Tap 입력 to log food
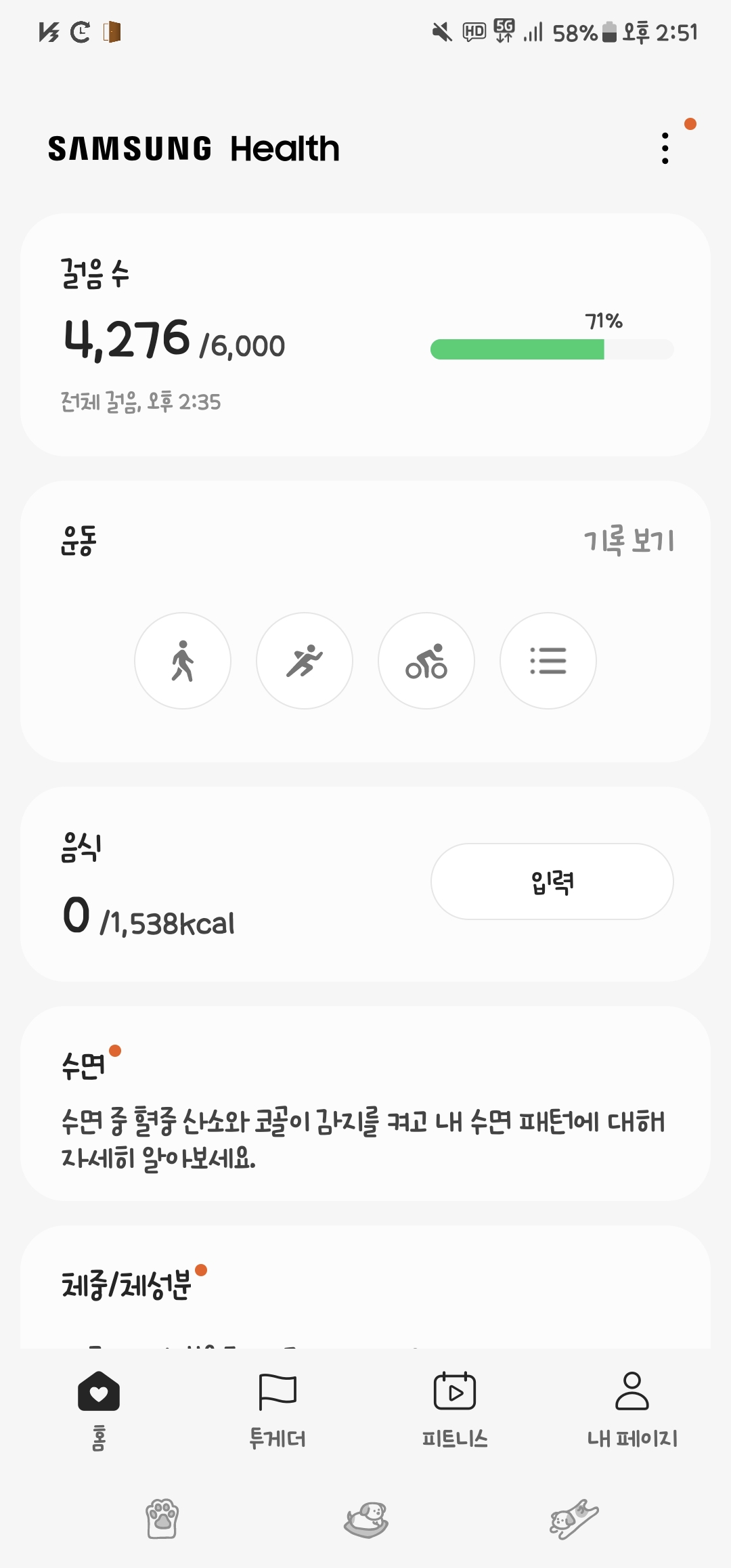 pos(552,881)
